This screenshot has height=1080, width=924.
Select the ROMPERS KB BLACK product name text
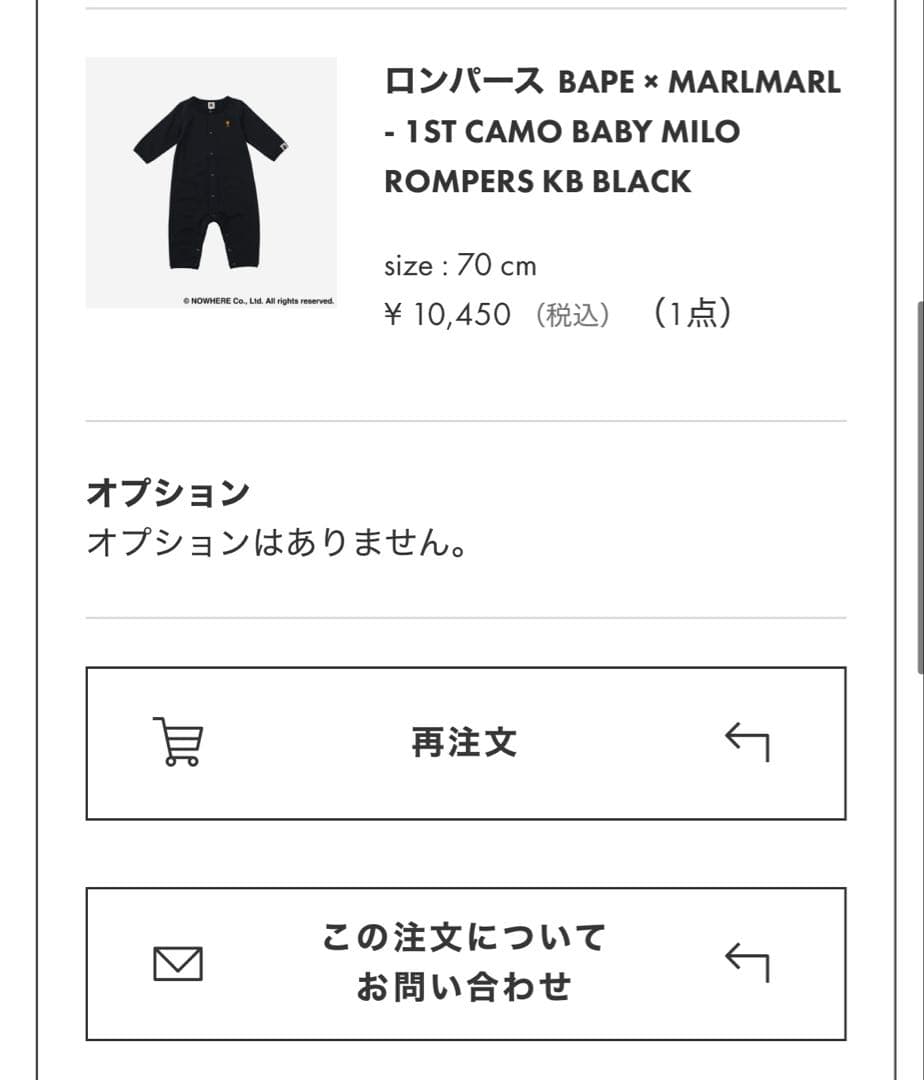tap(537, 180)
